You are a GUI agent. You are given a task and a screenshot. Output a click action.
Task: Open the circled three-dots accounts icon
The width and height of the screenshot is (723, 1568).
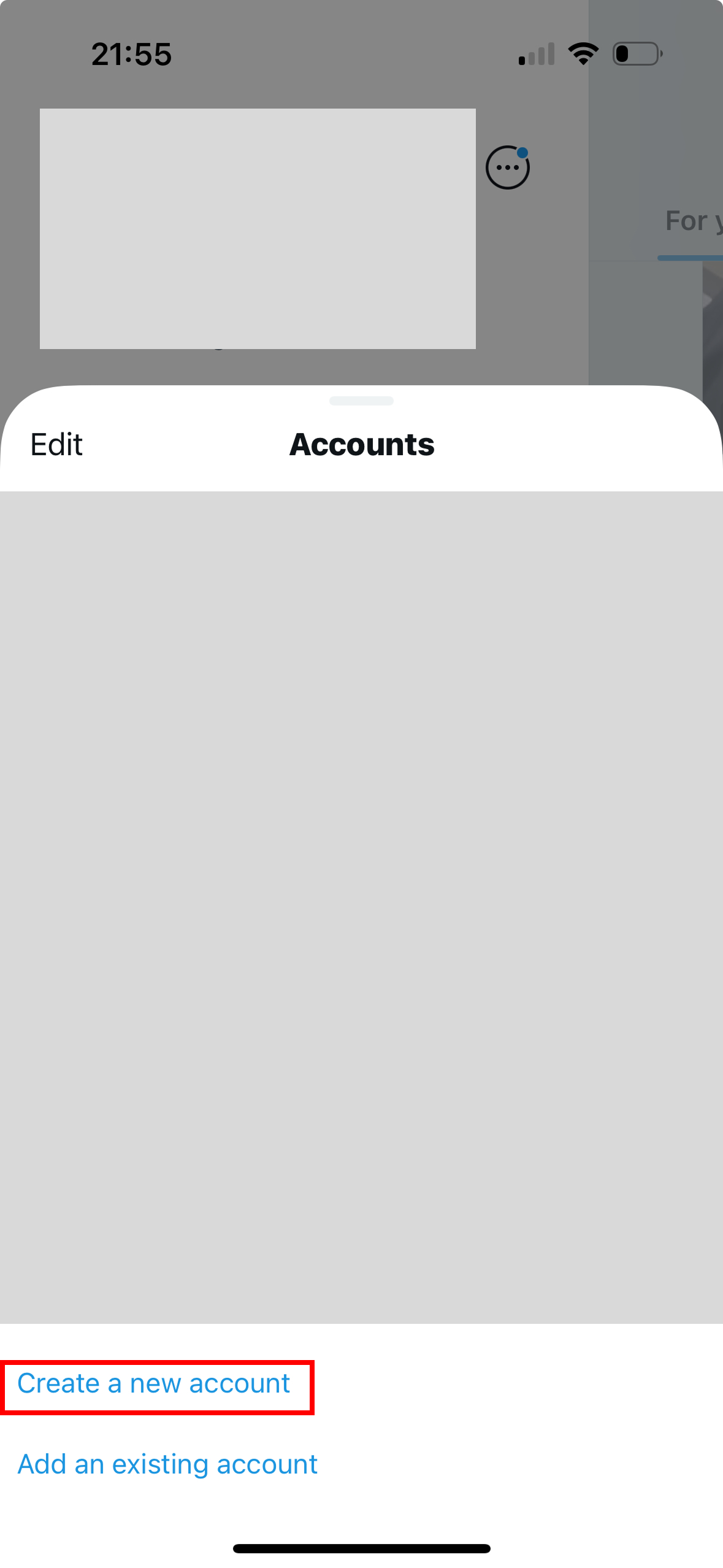point(507,167)
